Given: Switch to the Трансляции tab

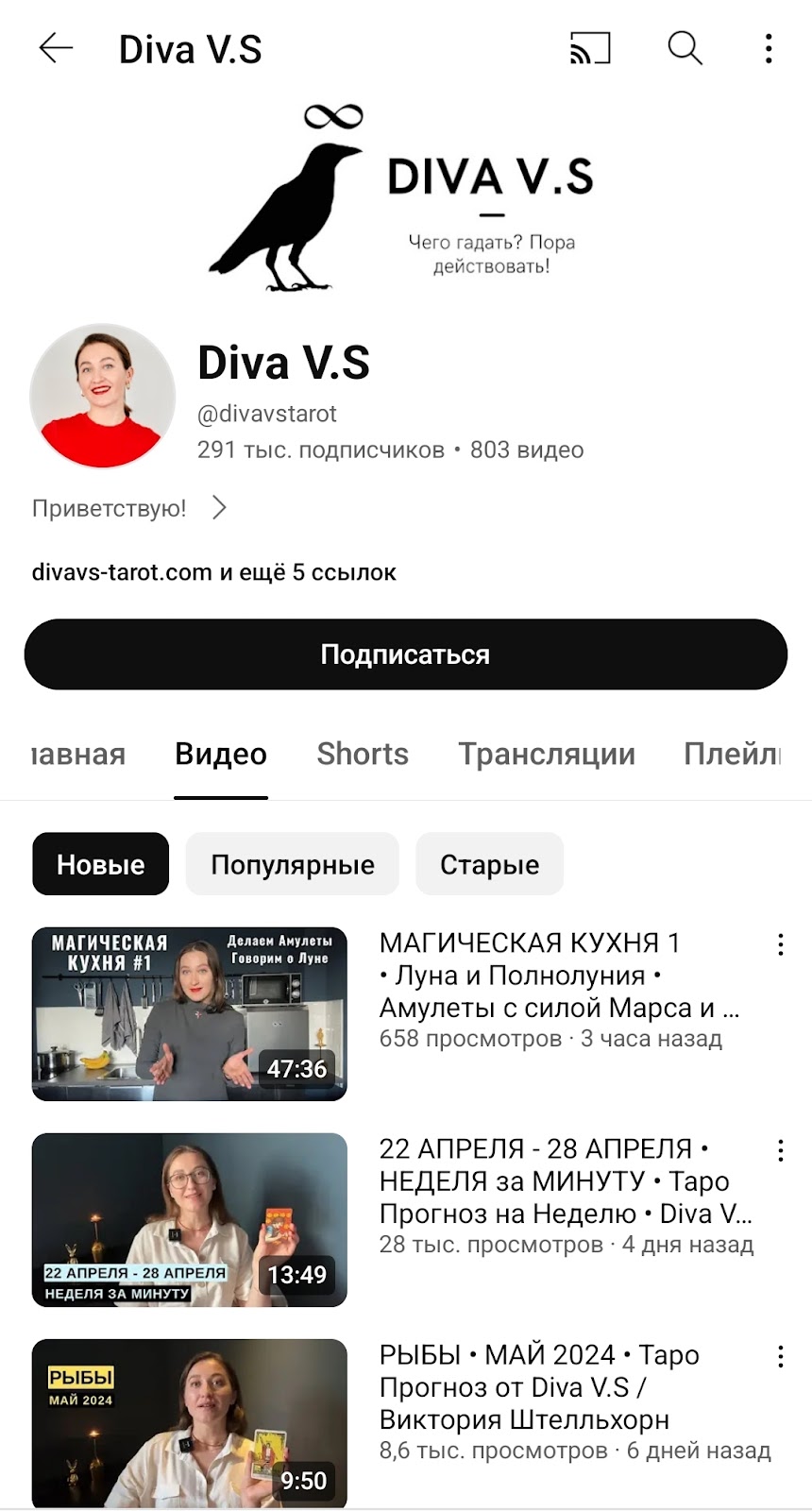Looking at the screenshot, I should [x=547, y=754].
